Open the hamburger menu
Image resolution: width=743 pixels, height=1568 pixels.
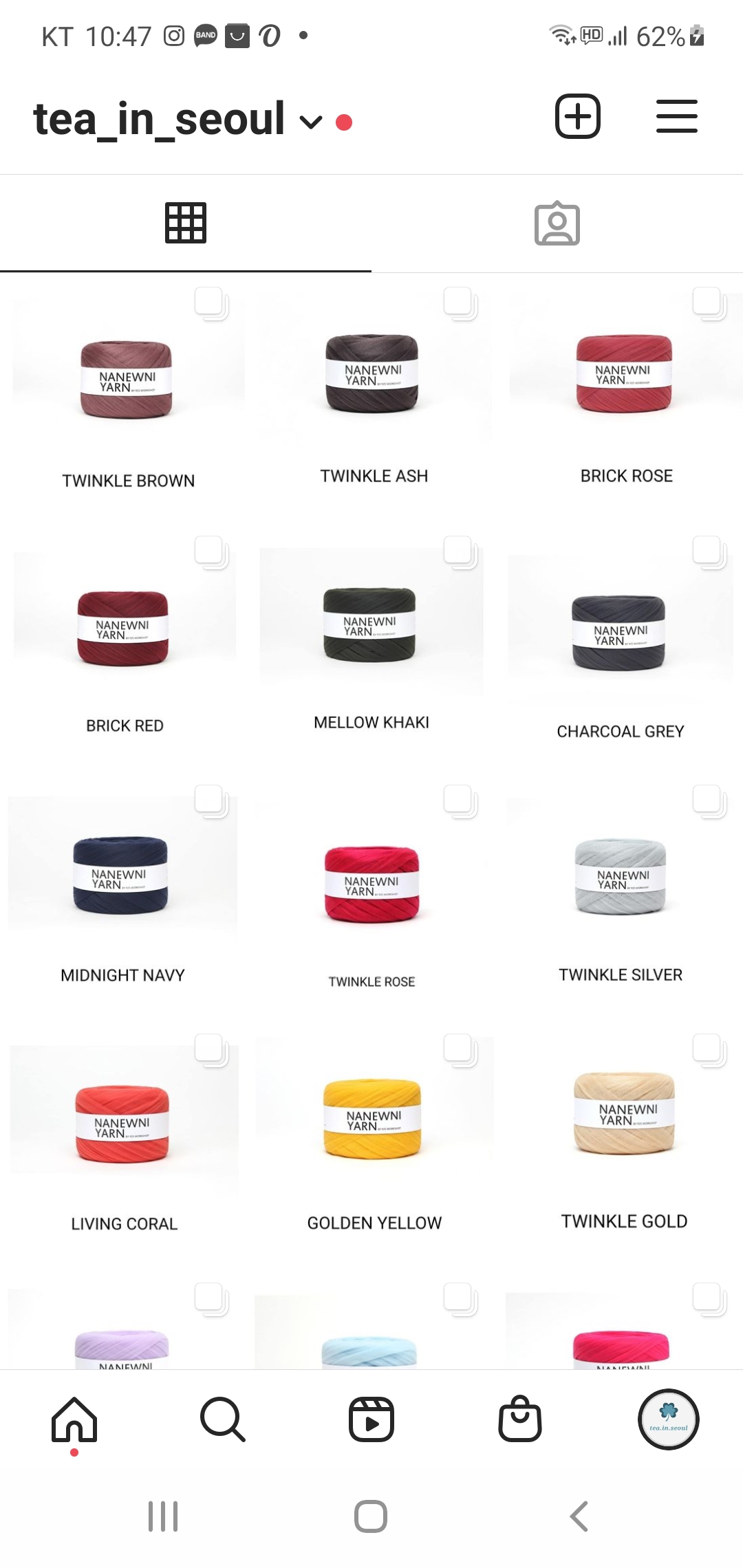pyautogui.click(x=676, y=116)
